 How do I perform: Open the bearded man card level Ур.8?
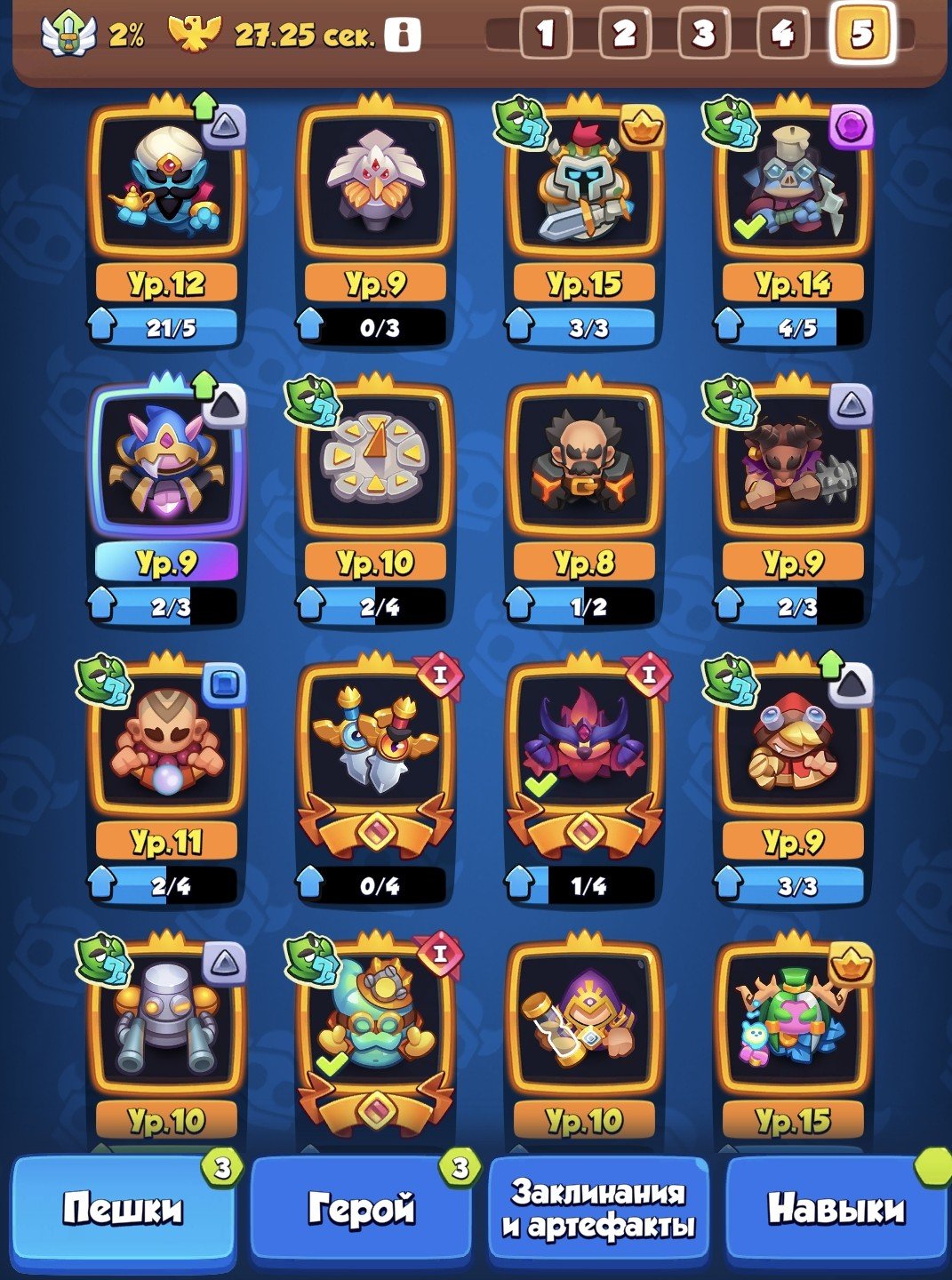584,502
